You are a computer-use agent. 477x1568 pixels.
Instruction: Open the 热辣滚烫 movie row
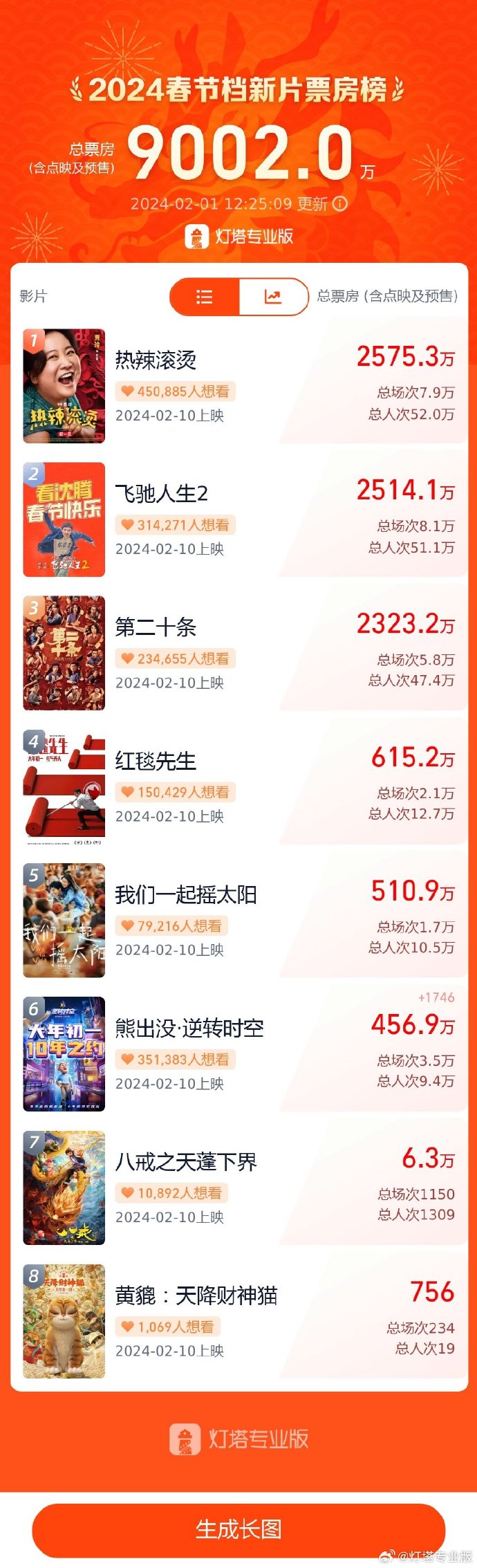click(x=238, y=385)
